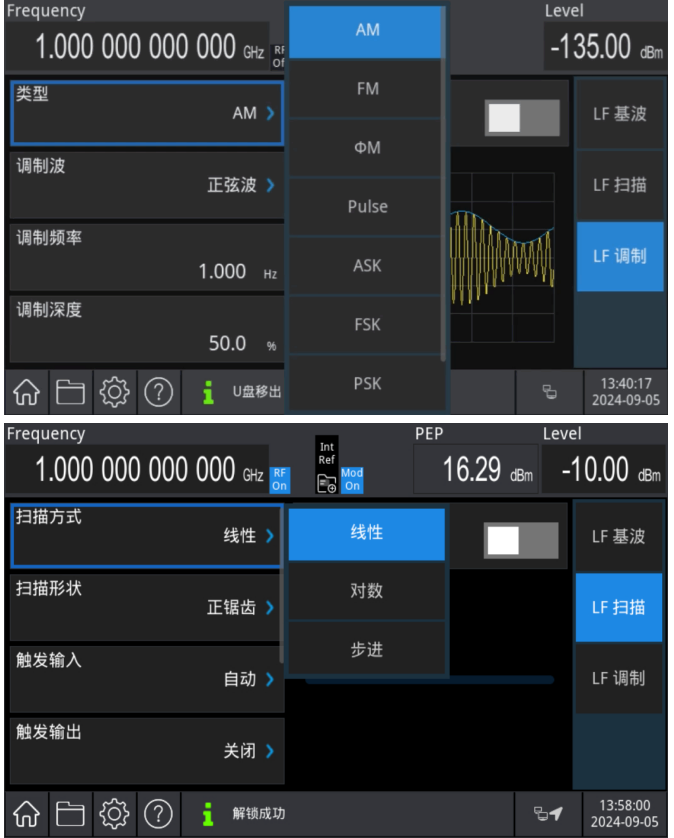The height and width of the screenshot is (838, 674).
Task: Edit the 调制频率 value field
Action: pos(146,257)
